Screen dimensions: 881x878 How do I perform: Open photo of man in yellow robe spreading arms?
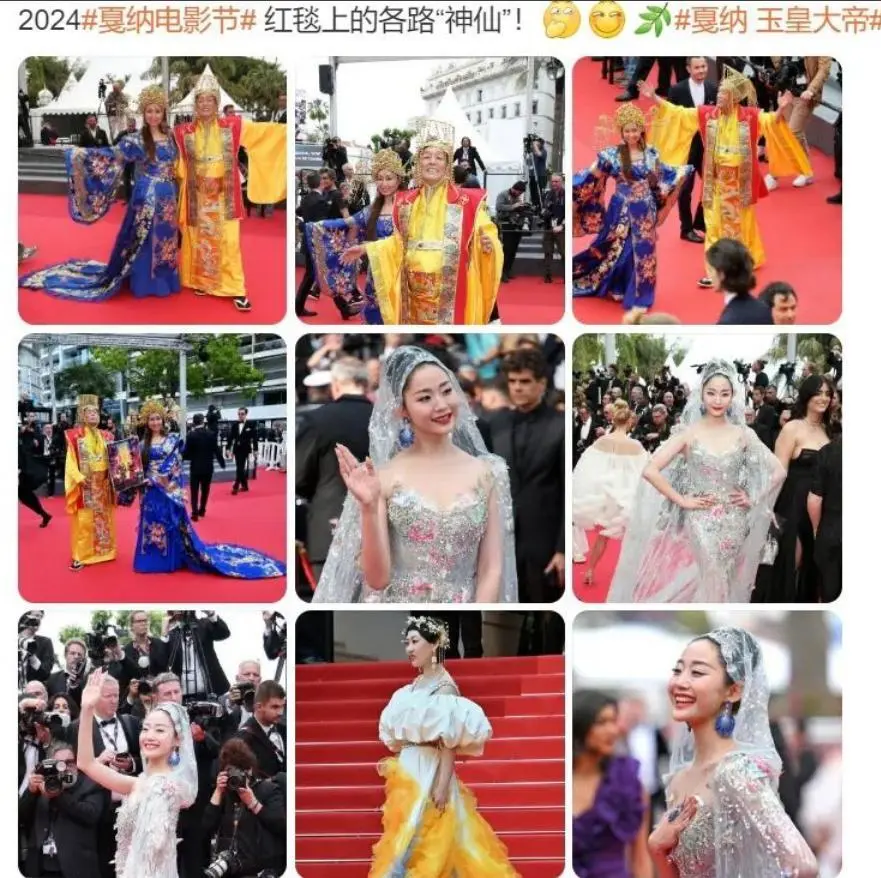click(x=706, y=190)
